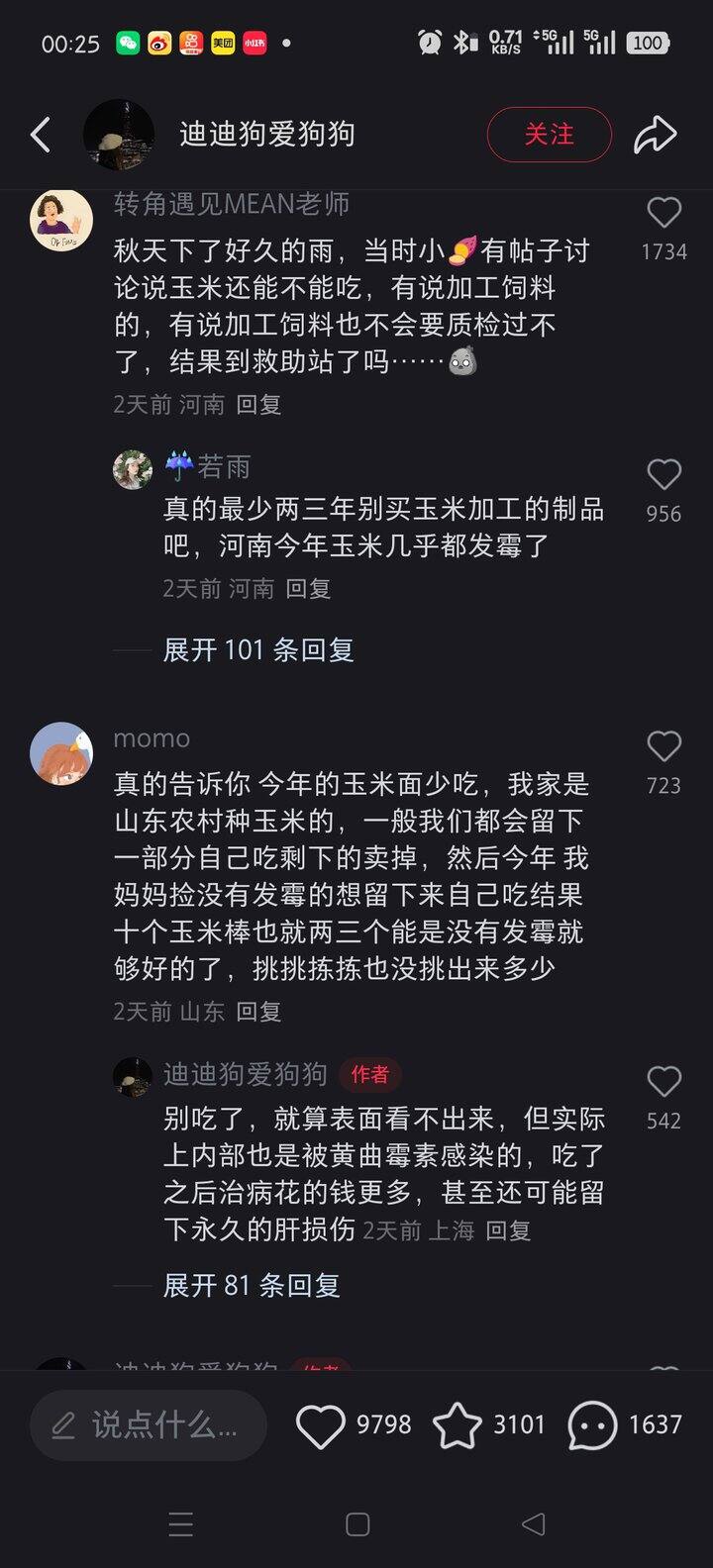Share this post via the arrow icon
713x1568 pixels.
tap(655, 135)
